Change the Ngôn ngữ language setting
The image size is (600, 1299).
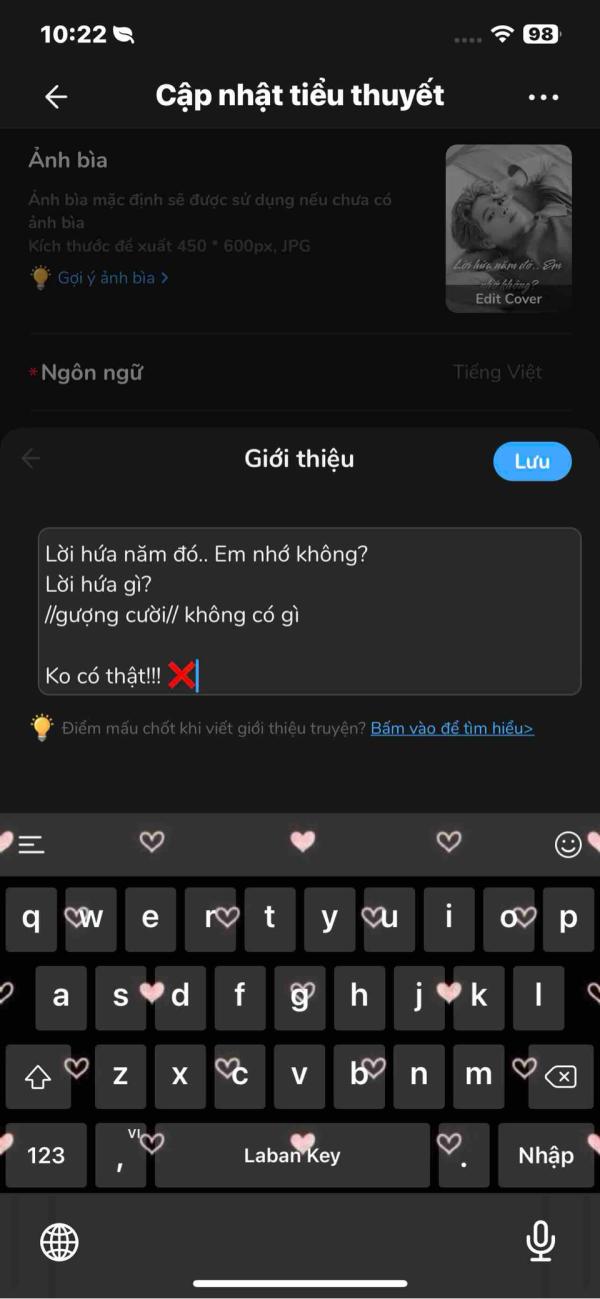(497, 372)
